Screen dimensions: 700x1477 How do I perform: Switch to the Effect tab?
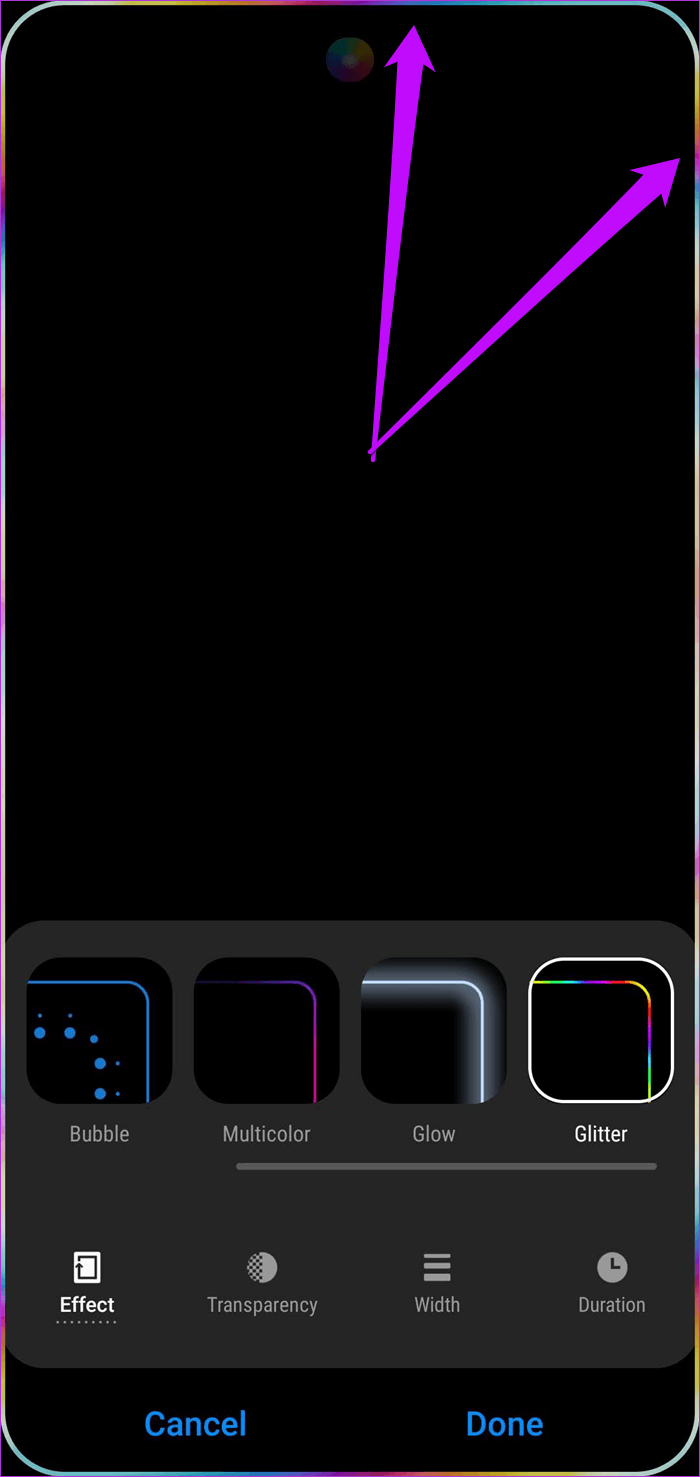(87, 1284)
